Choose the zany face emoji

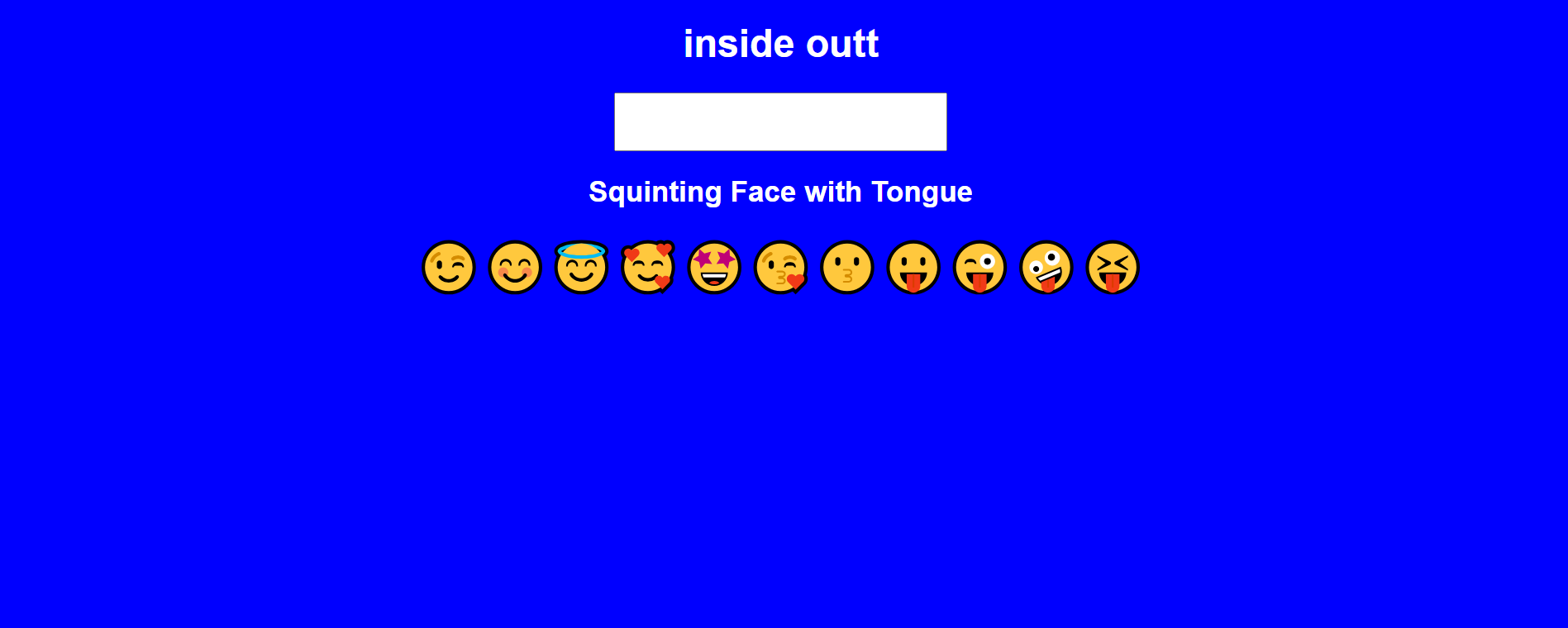point(1046,268)
